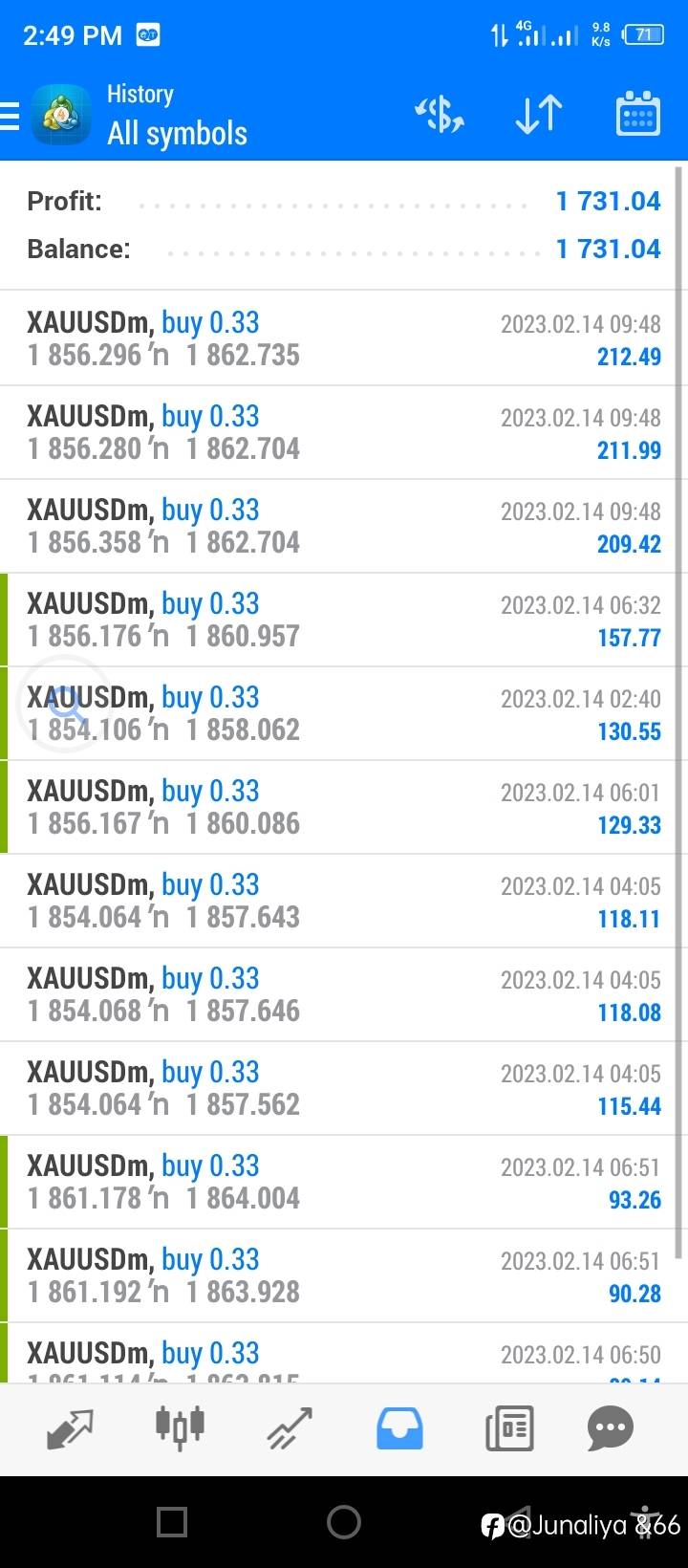Open the hamburger drawer menu
This screenshot has width=688, height=1568.
(x=9, y=115)
